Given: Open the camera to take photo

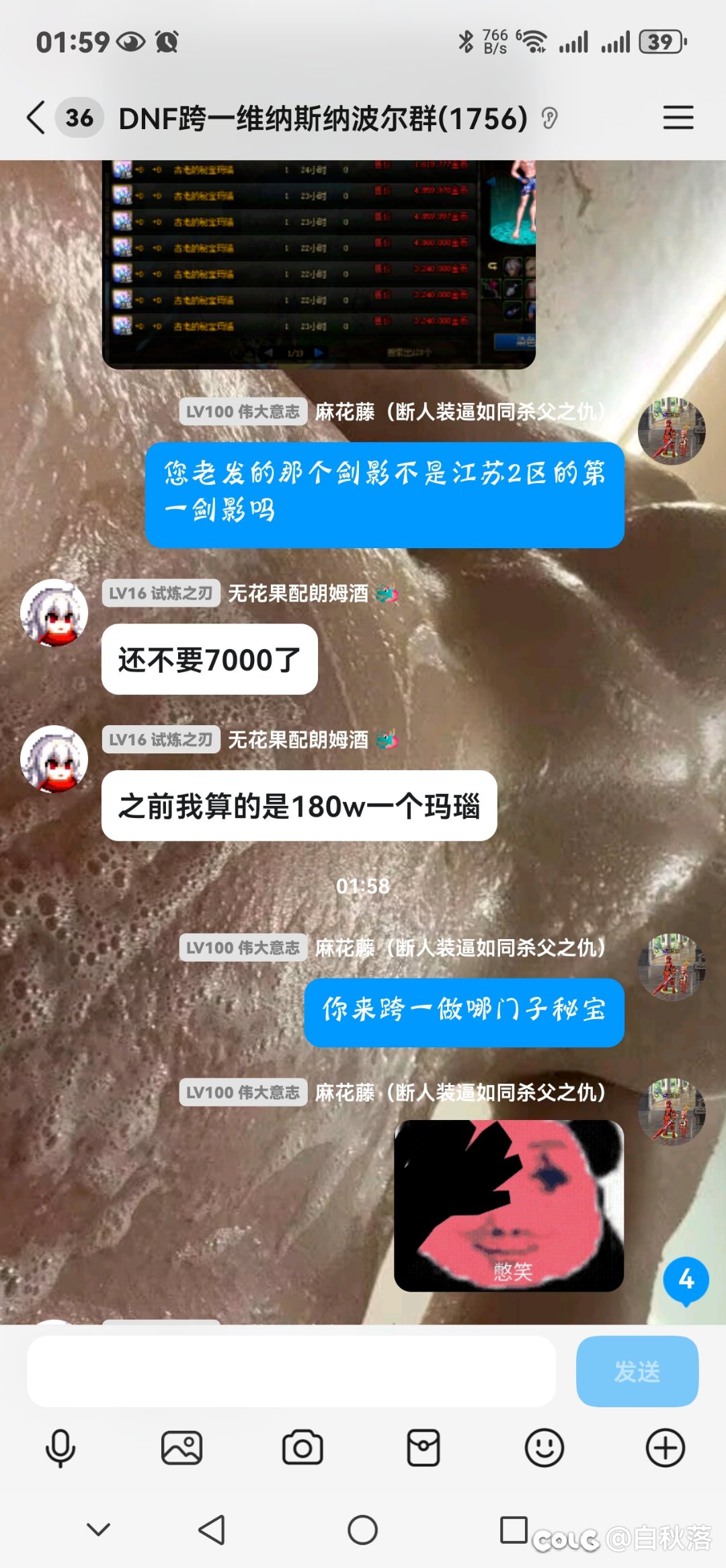Looking at the screenshot, I should pos(302,1448).
